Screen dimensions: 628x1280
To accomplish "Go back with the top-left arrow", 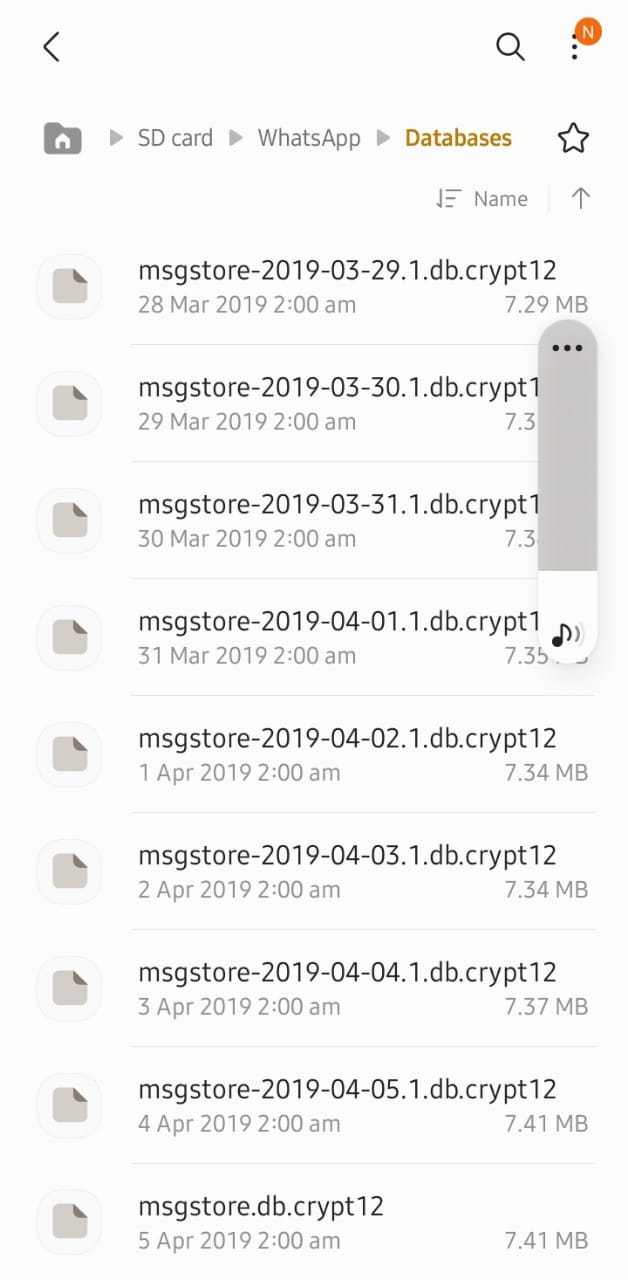I will pyautogui.click(x=52, y=47).
